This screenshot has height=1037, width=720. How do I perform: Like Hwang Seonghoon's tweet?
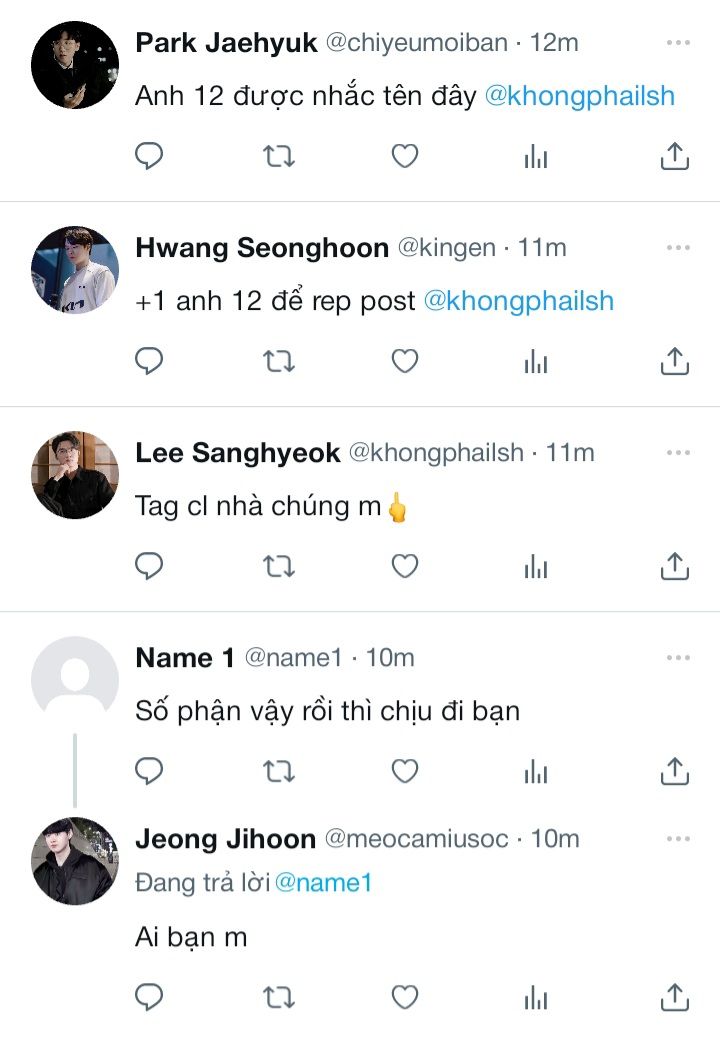click(404, 361)
